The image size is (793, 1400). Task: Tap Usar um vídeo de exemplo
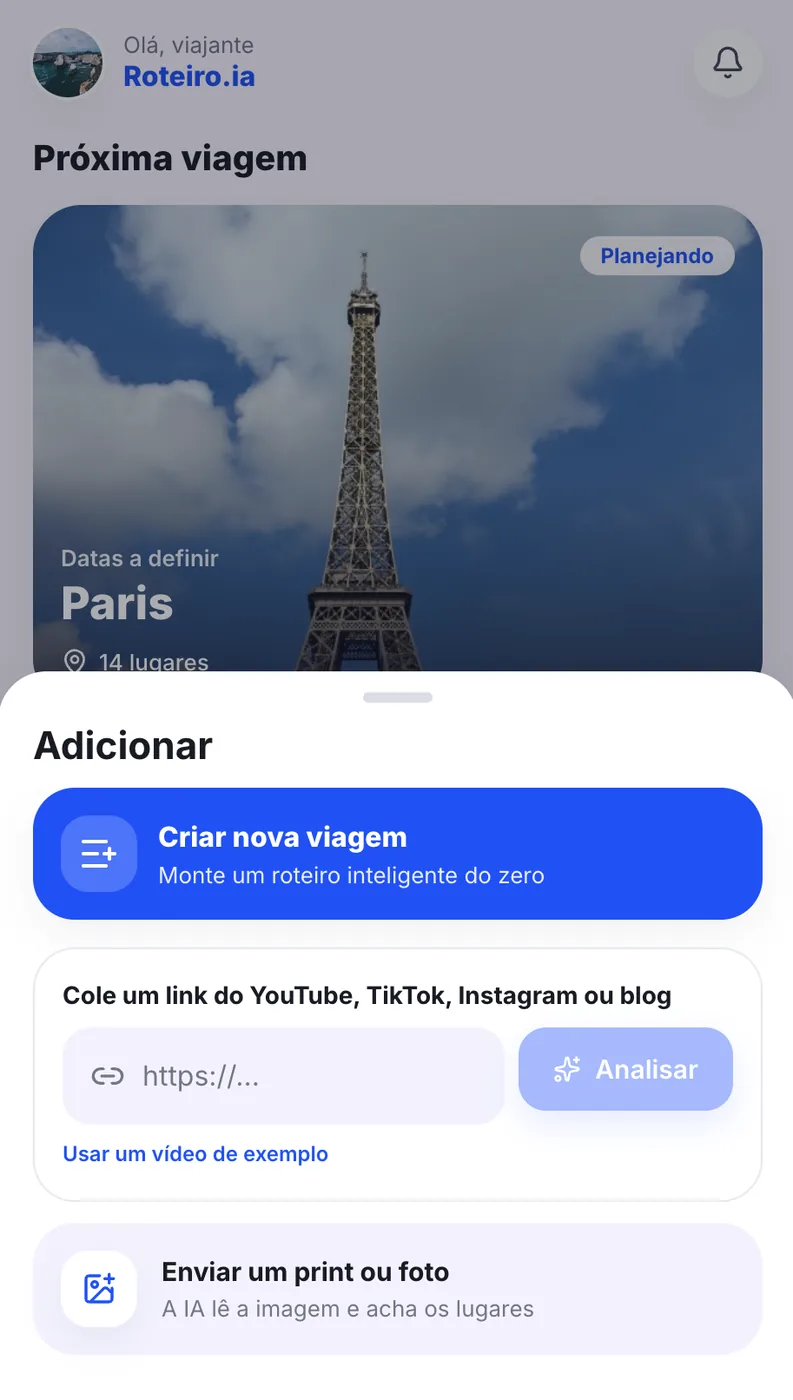[195, 1154]
